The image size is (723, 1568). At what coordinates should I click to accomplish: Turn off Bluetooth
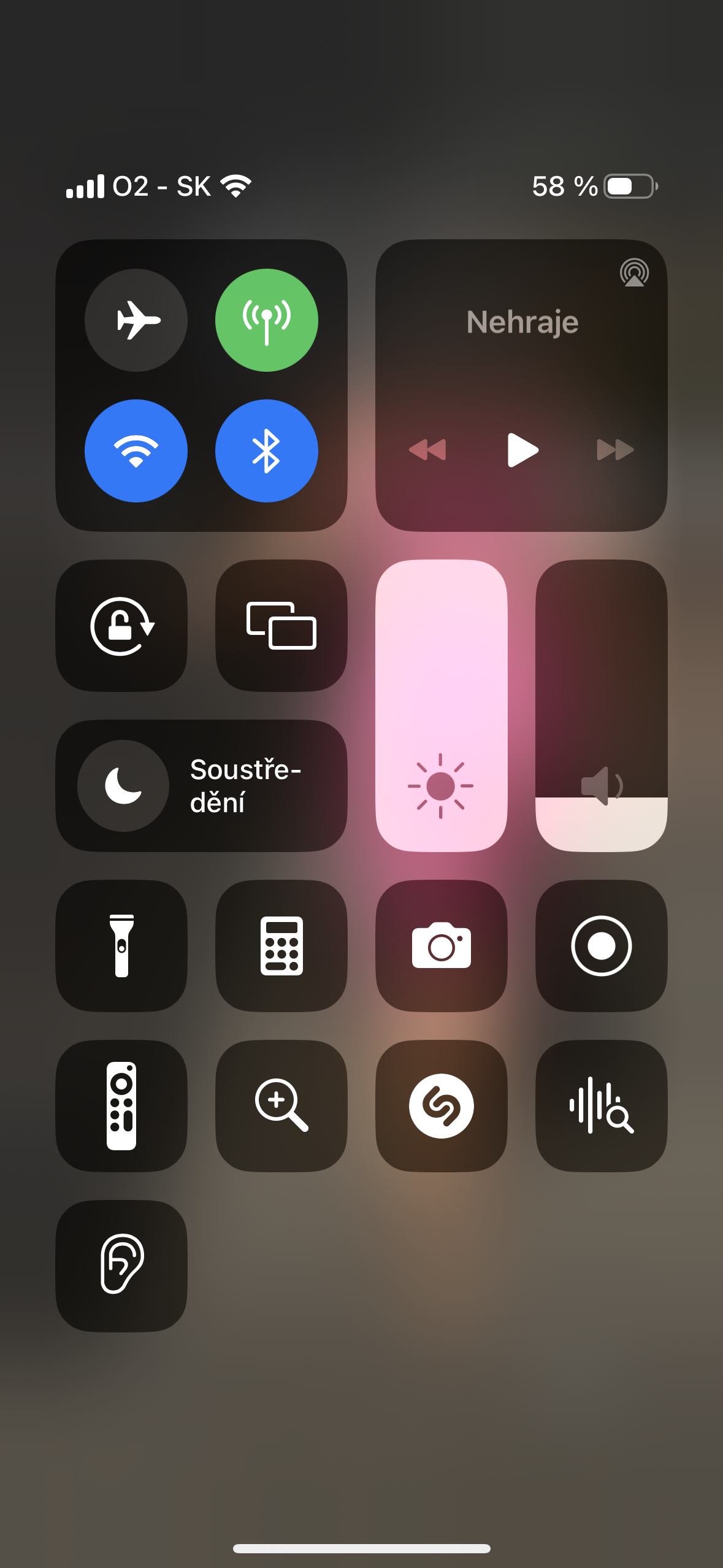point(266,450)
